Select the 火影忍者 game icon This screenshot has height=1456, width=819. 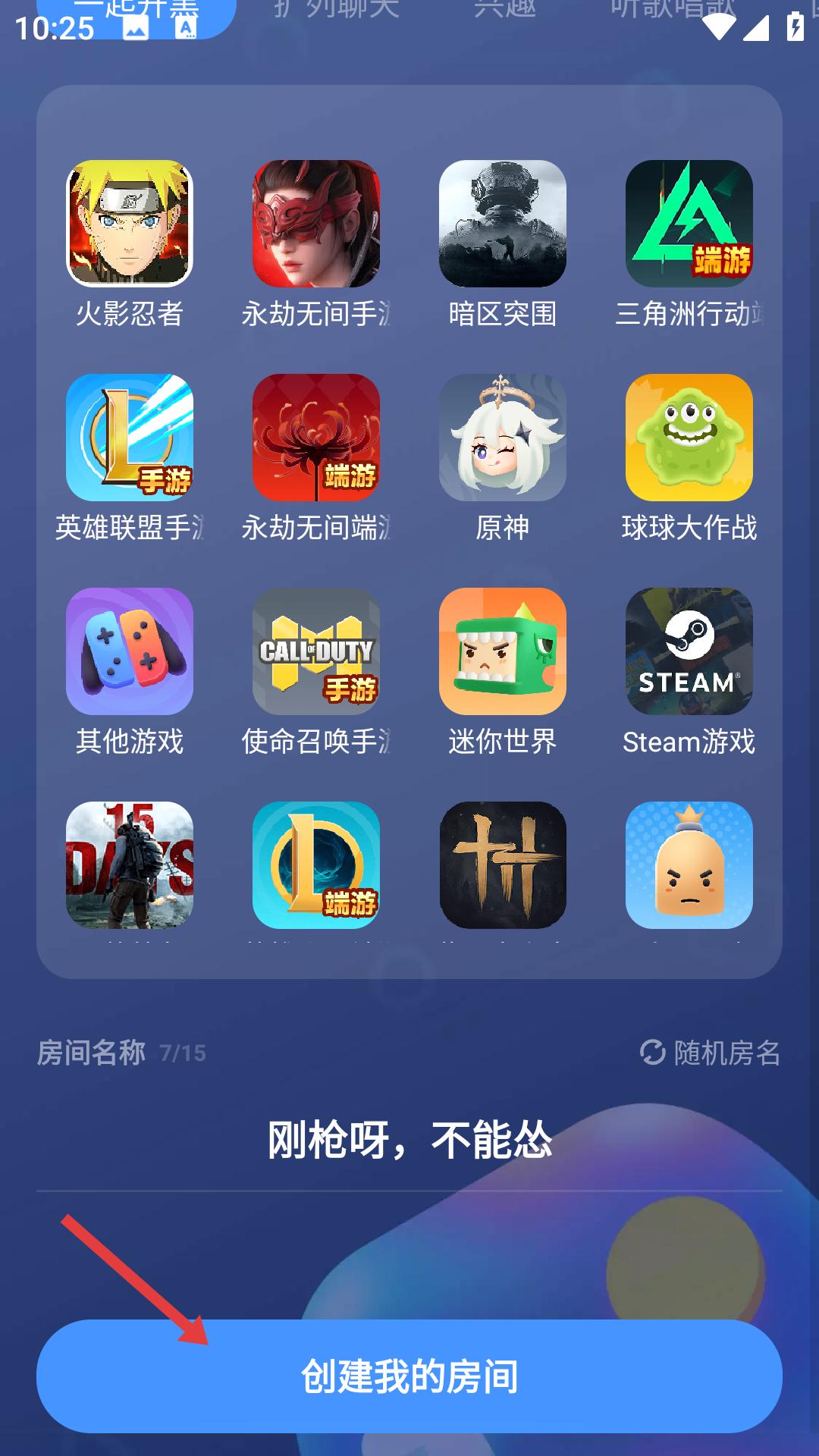click(127, 224)
